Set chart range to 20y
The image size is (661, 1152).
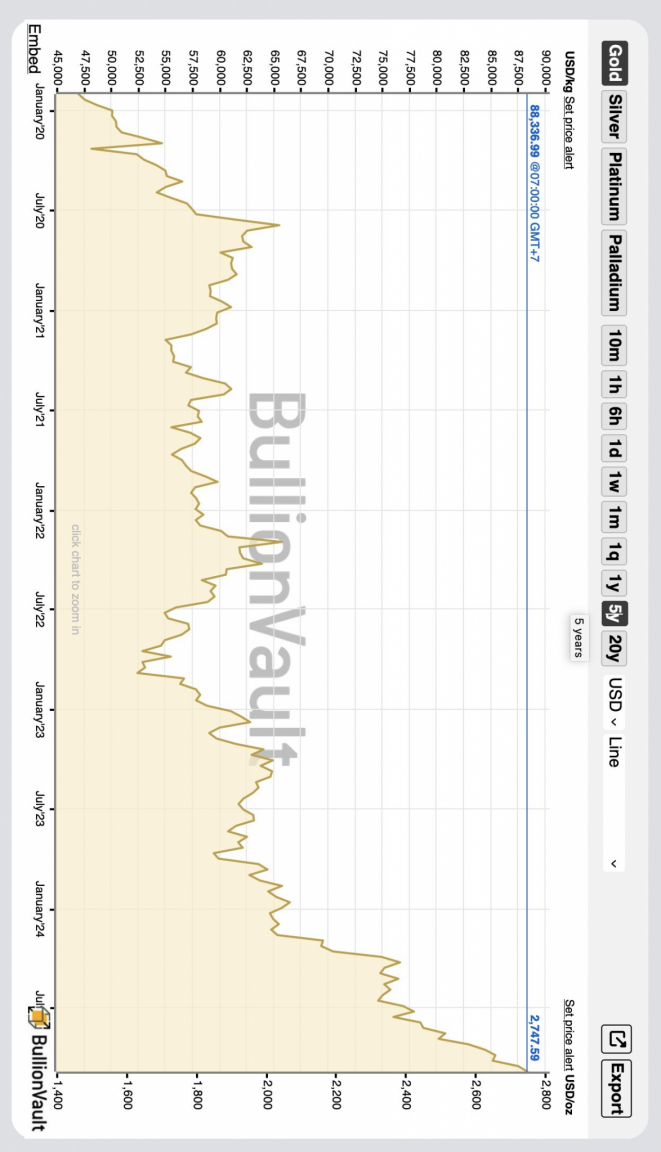click(x=615, y=647)
